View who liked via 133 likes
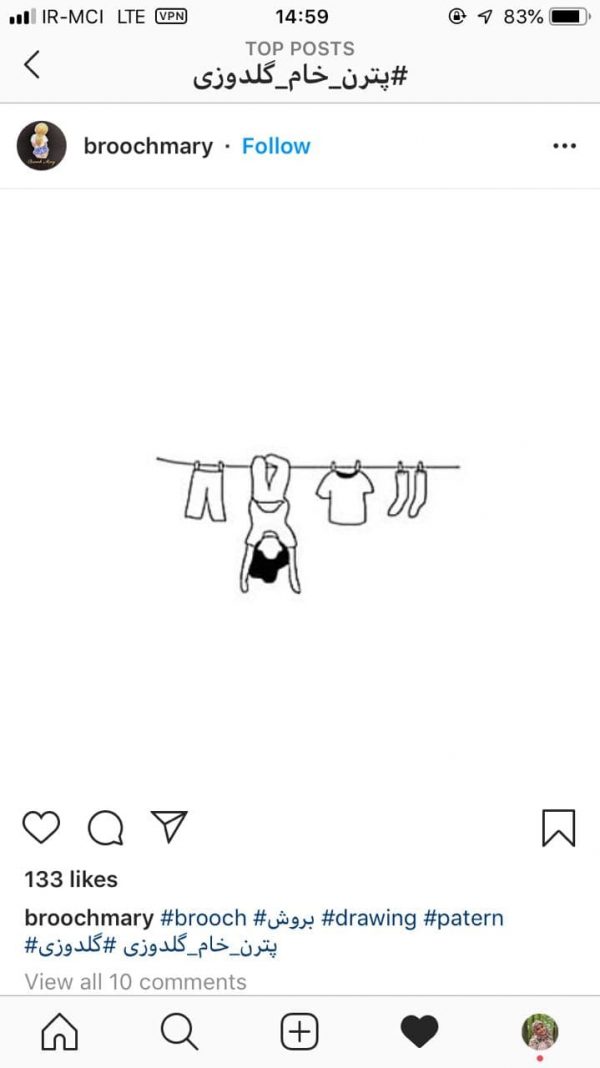This screenshot has height=1068, width=600. coord(71,879)
